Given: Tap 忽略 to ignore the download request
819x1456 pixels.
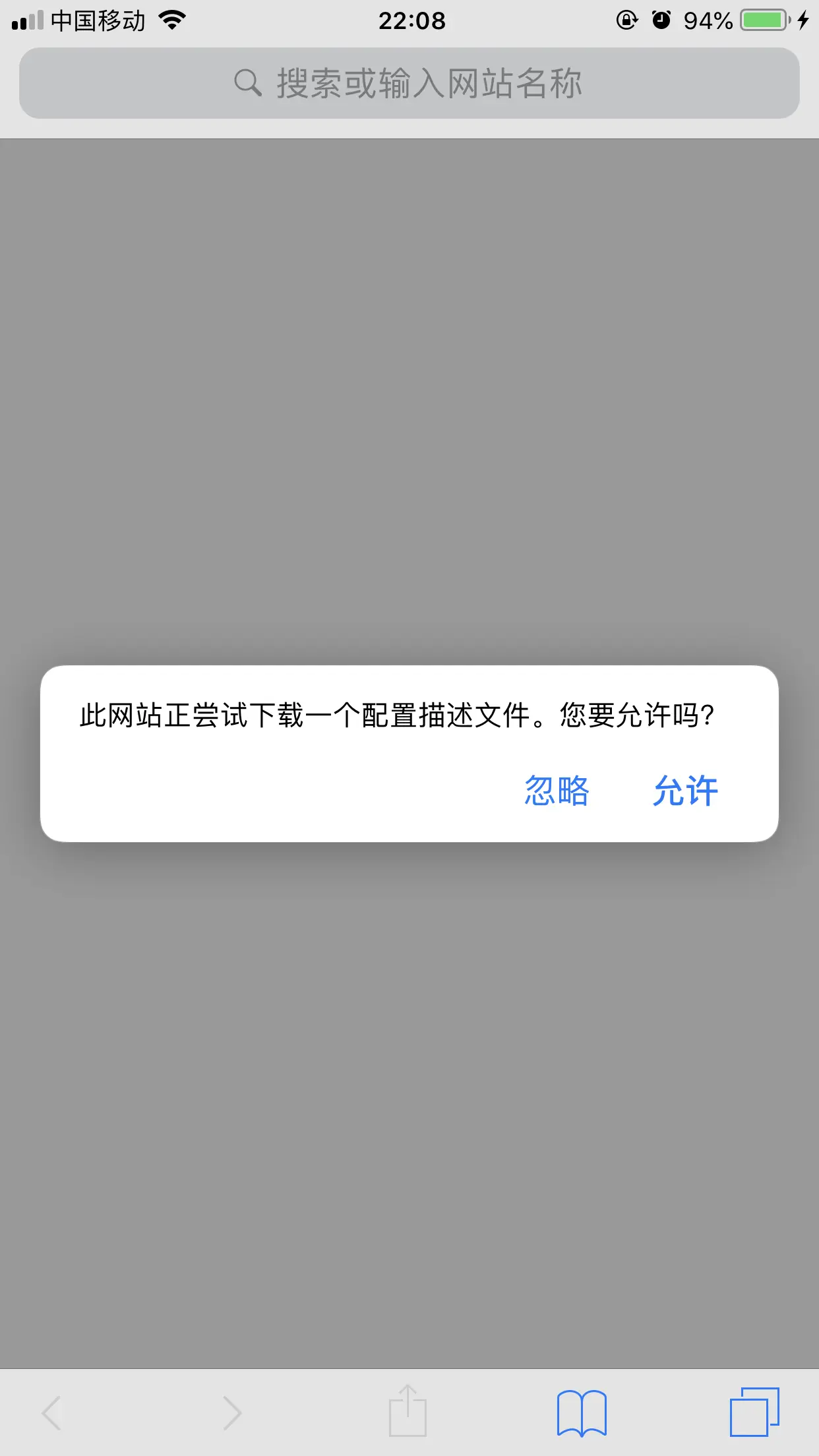Looking at the screenshot, I should 557,791.
